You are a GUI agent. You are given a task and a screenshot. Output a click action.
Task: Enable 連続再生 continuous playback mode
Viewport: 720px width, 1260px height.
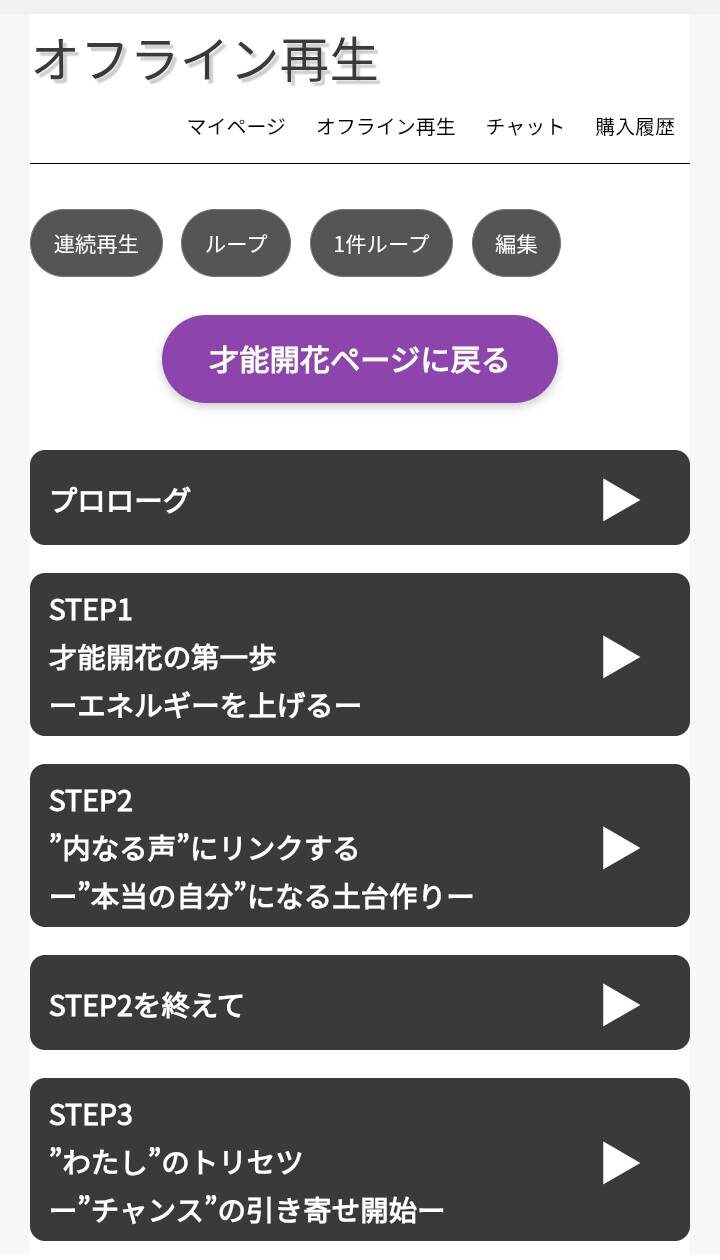(96, 242)
